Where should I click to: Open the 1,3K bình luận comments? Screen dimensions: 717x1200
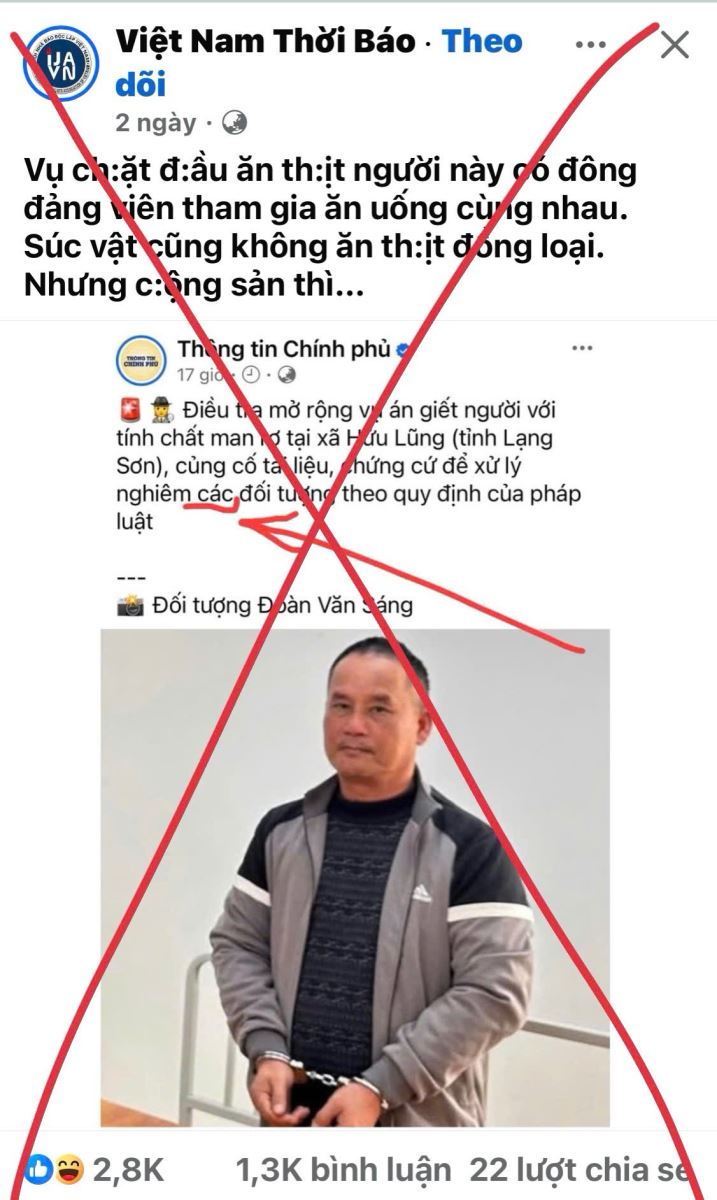(x=343, y=1167)
